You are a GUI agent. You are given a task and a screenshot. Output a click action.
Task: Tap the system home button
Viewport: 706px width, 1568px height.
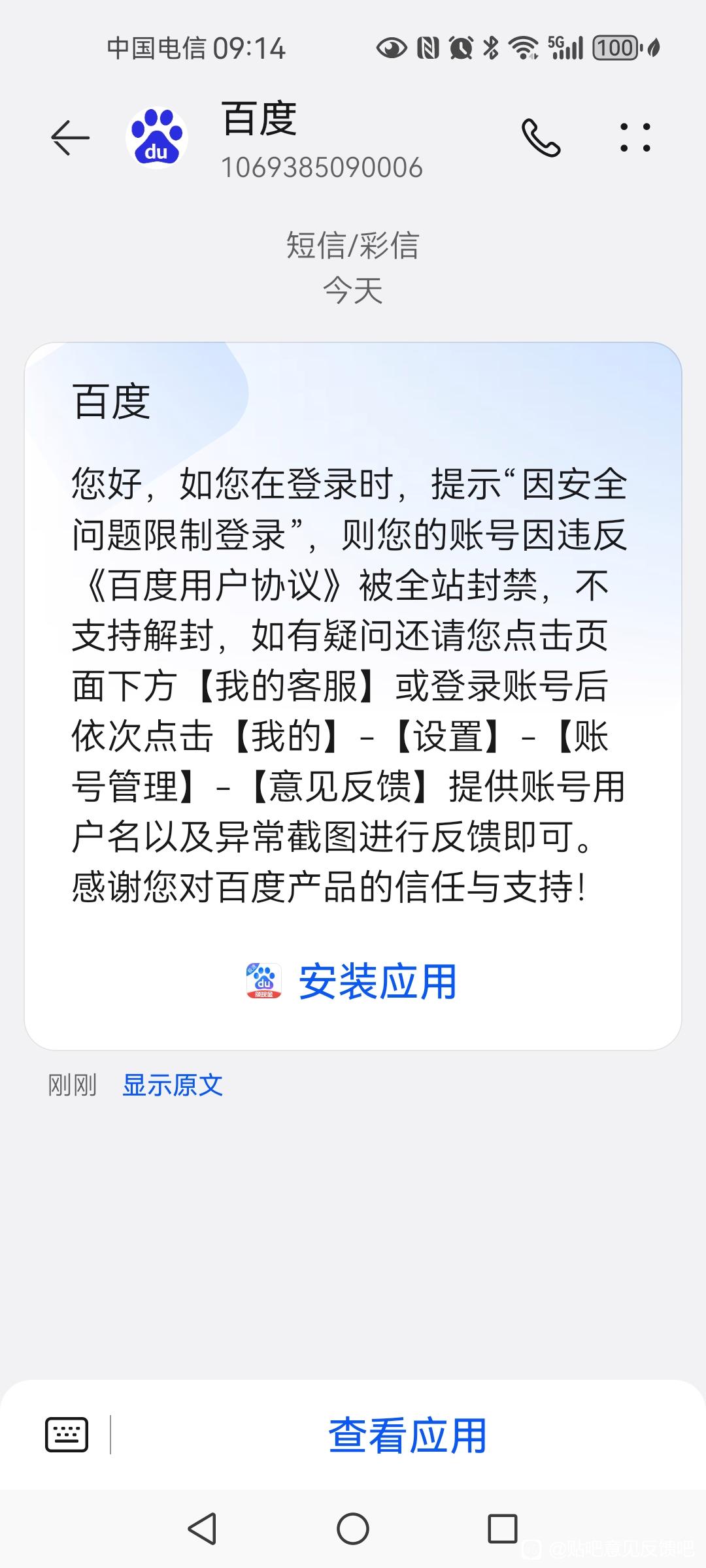pyautogui.click(x=353, y=1529)
